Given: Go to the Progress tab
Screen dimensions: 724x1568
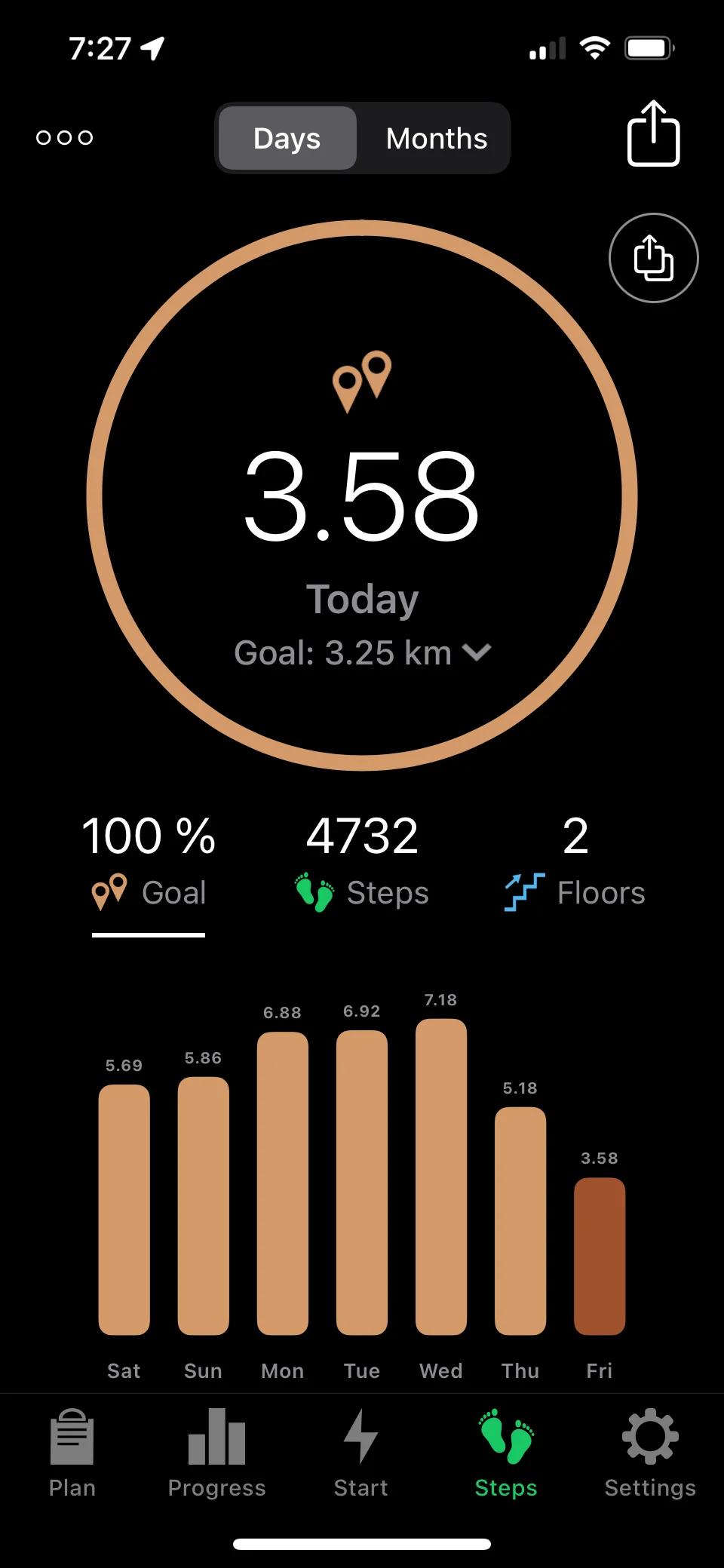Looking at the screenshot, I should (x=216, y=1453).
